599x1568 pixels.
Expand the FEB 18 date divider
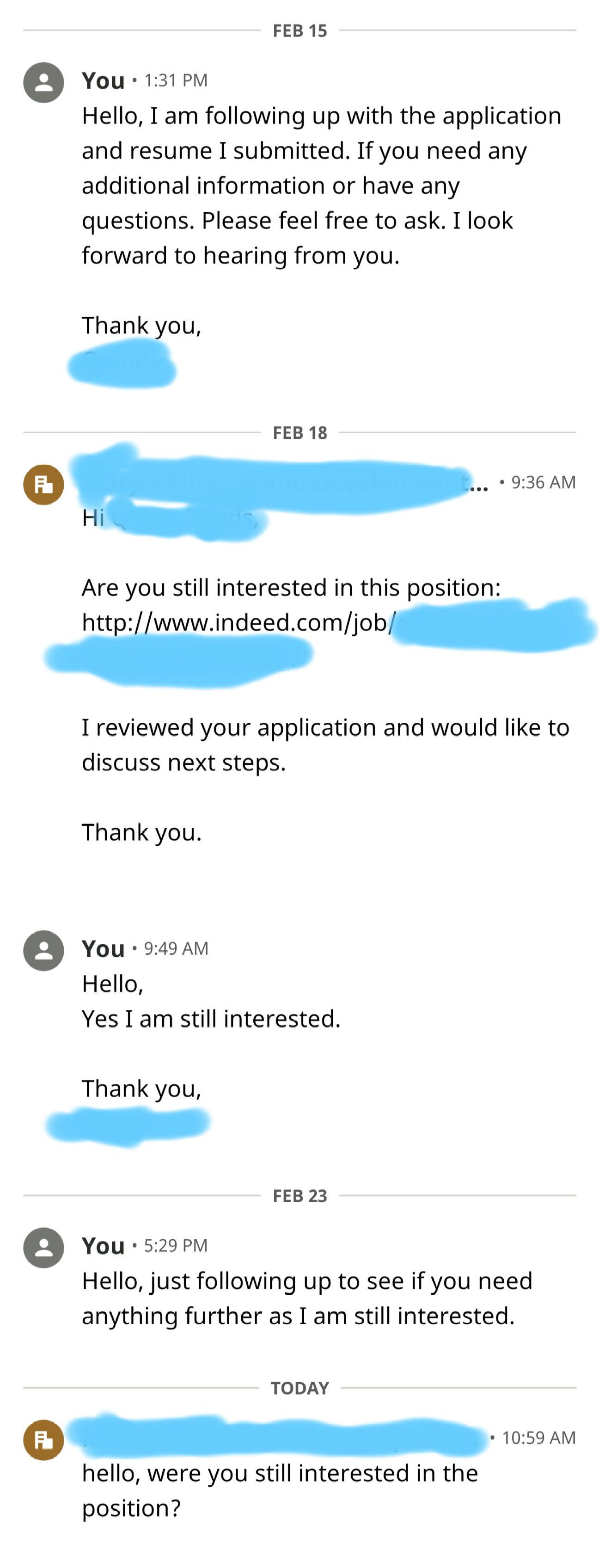coord(299,433)
